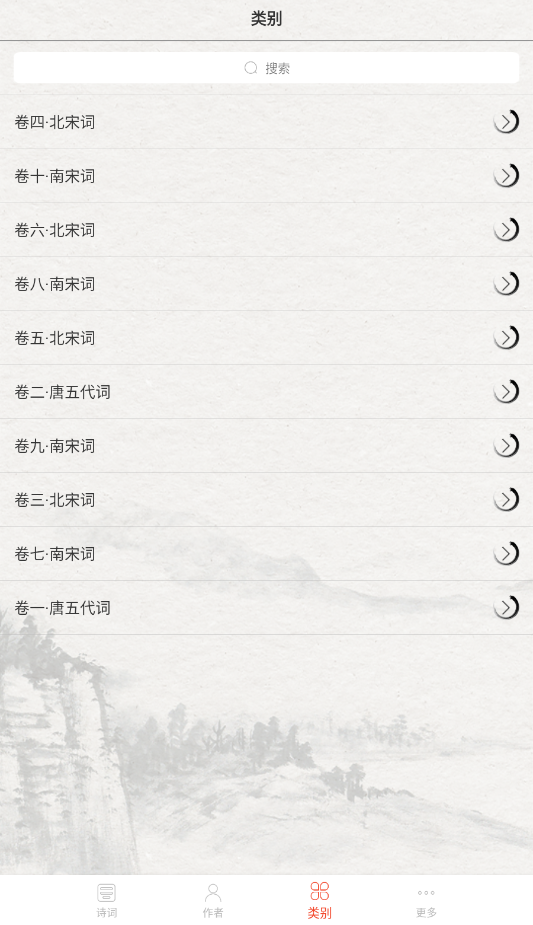Open 卷一·唐五代词 category

coord(266,608)
